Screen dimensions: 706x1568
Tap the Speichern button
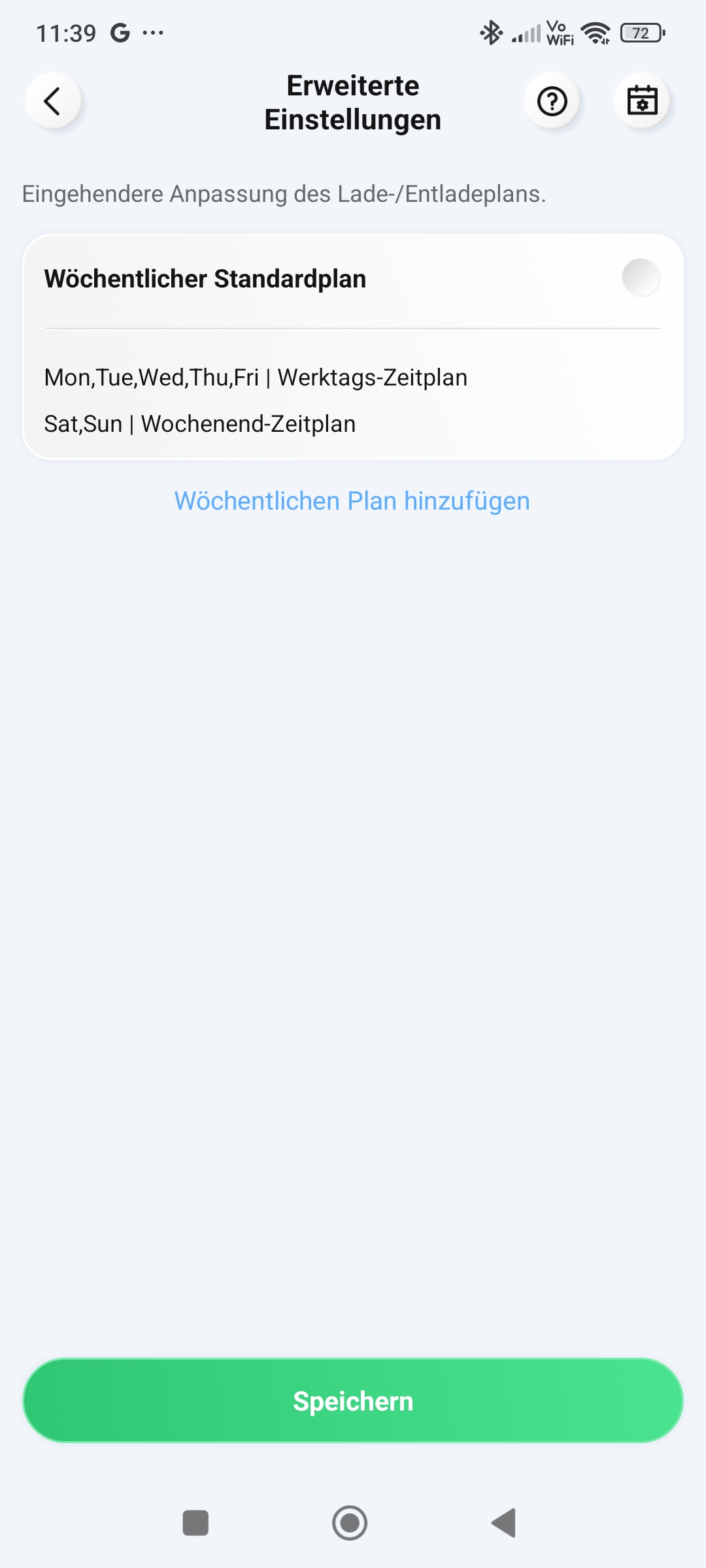[353, 1401]
